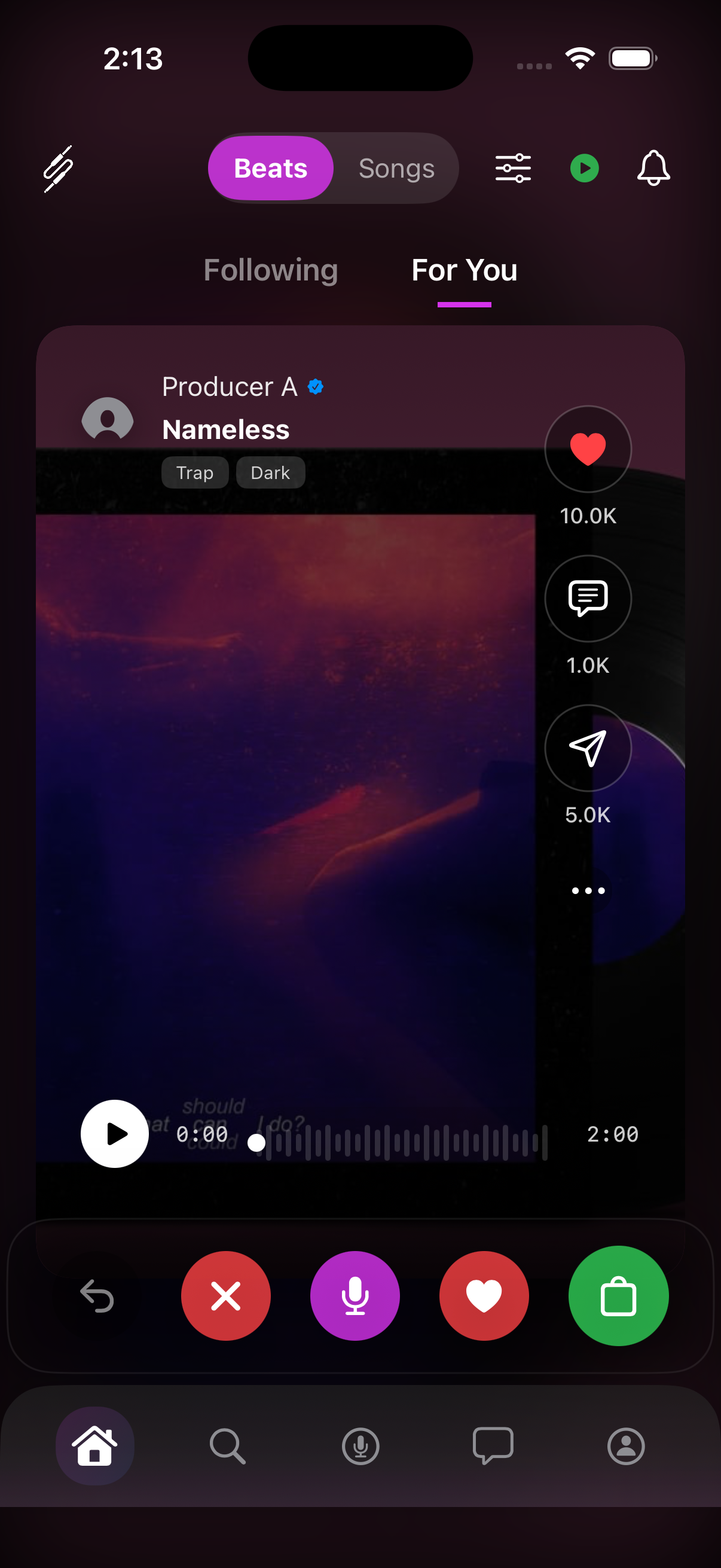The image size is (721, 1568).
Task: Click the green play queue icon
Action: (x=584, y=168)
